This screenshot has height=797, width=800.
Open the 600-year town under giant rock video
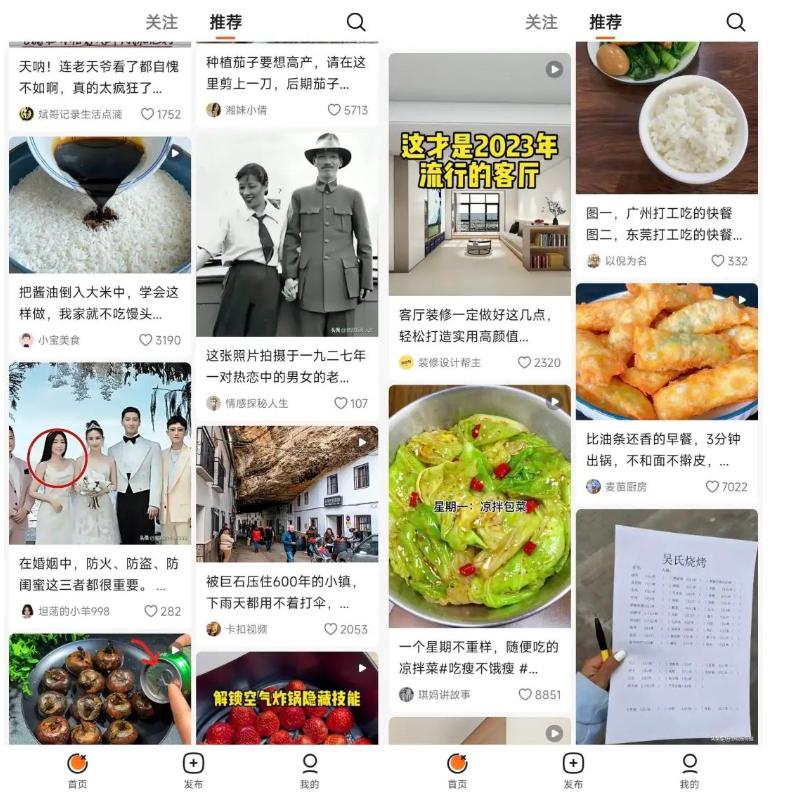286,494
